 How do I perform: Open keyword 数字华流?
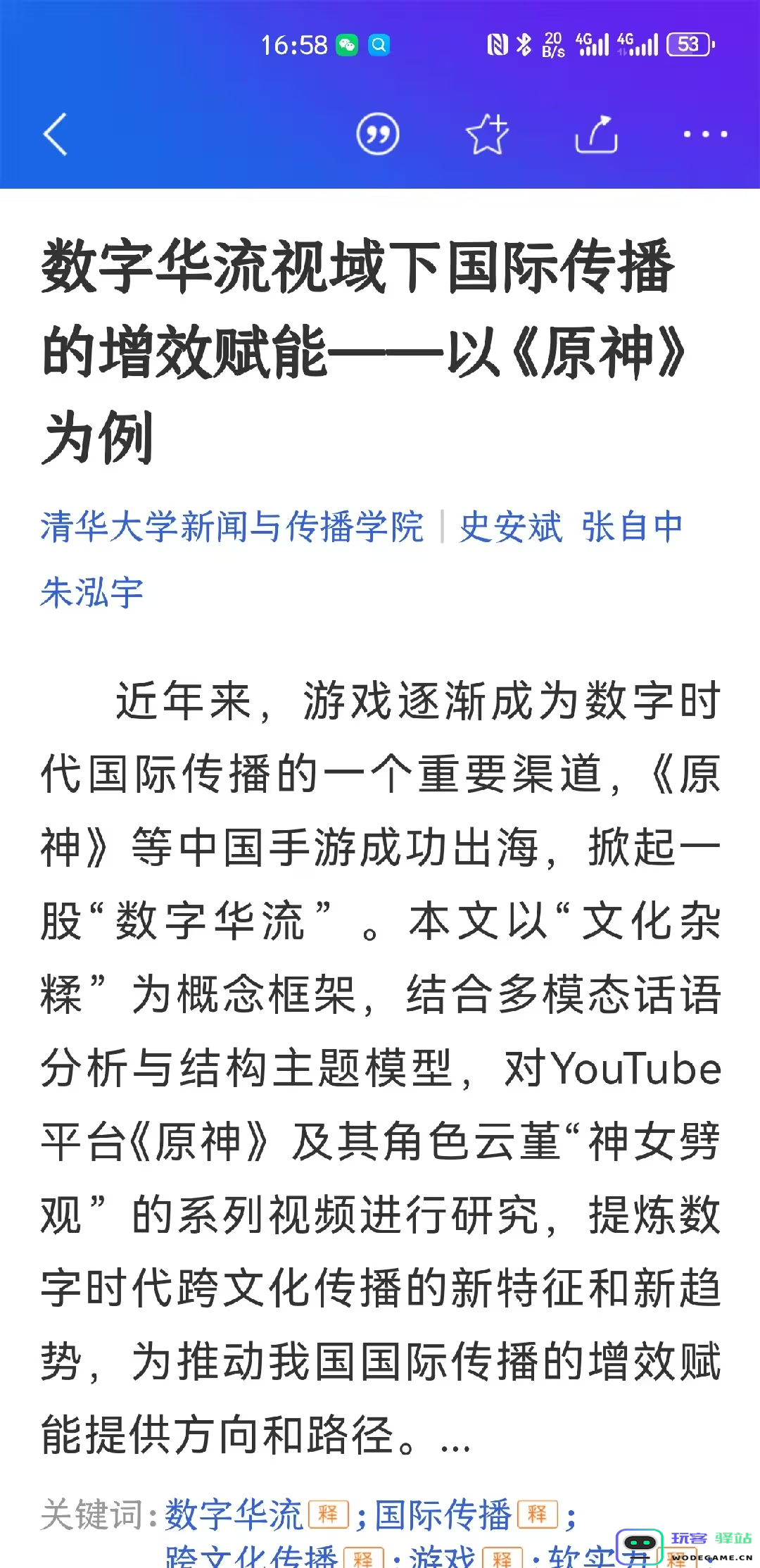coord(234,1514)
